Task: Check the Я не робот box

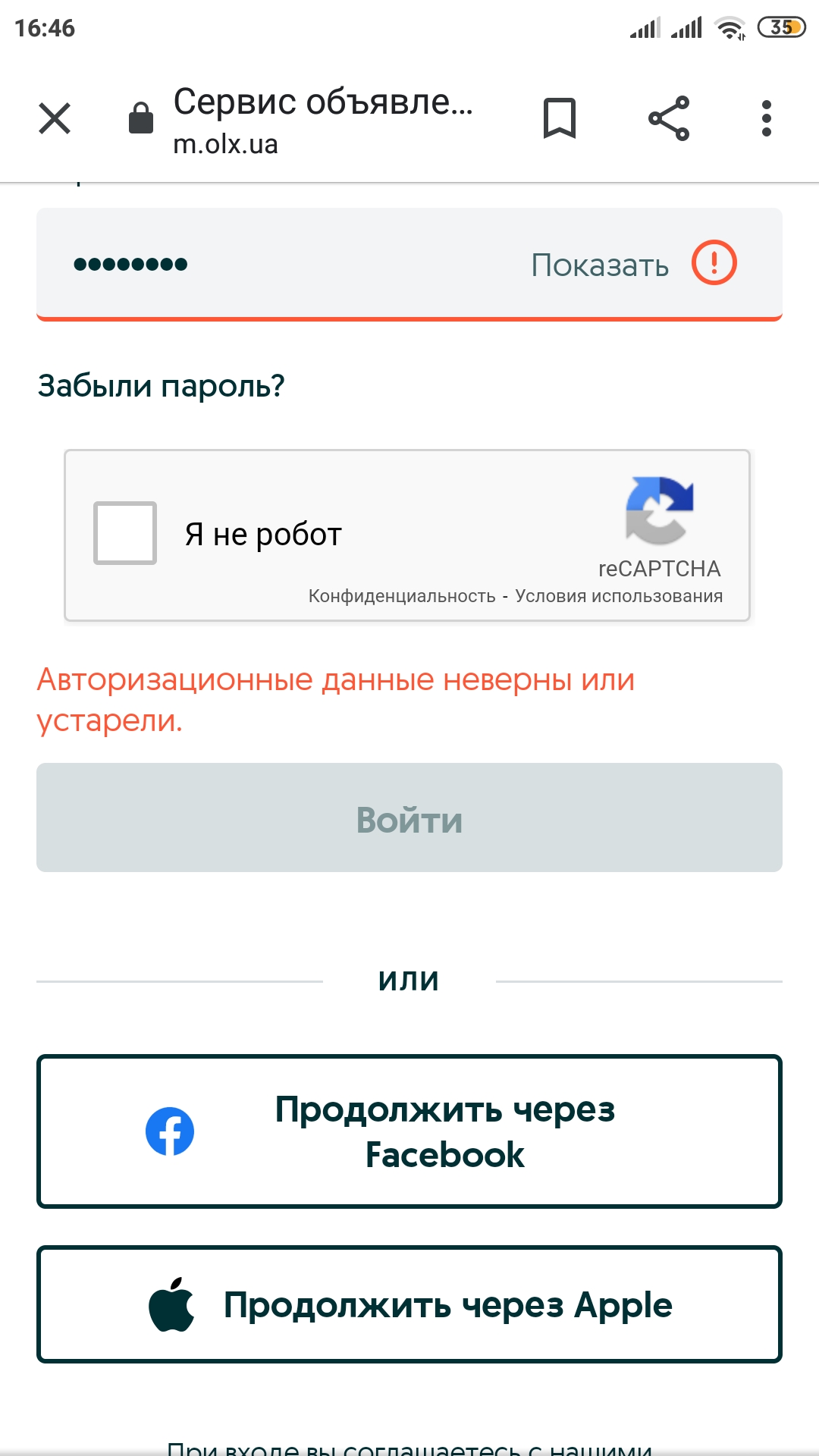Action: [125, 533]
